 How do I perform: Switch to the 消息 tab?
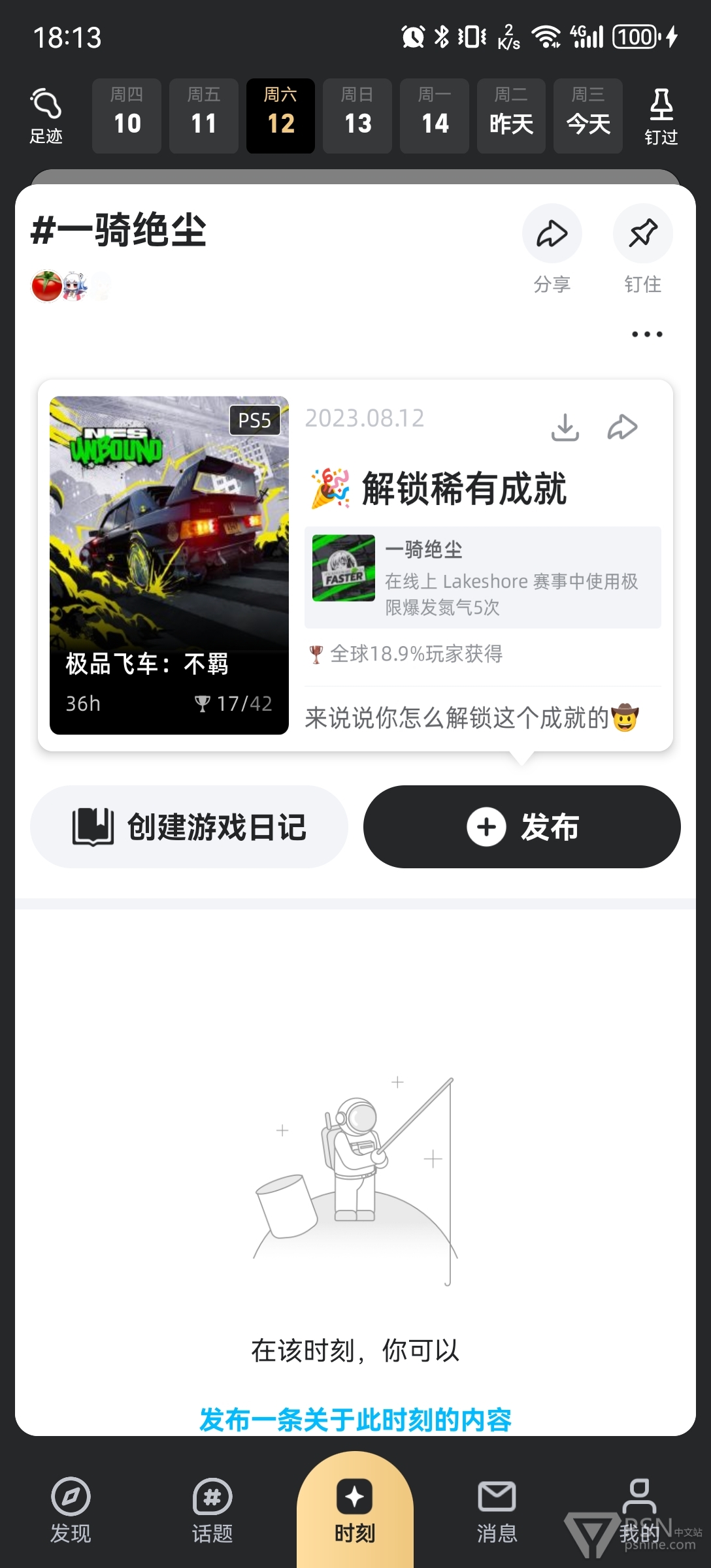[497, 1511]
